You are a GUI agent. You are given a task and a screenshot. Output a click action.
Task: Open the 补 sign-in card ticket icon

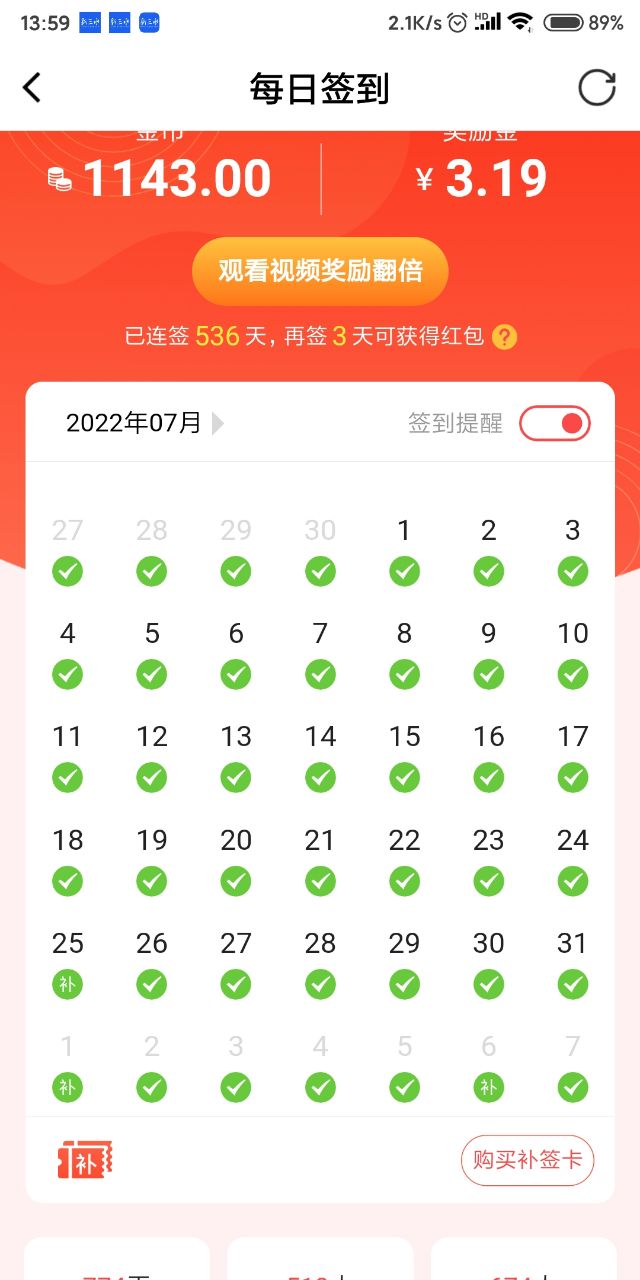click(85, 1160)
